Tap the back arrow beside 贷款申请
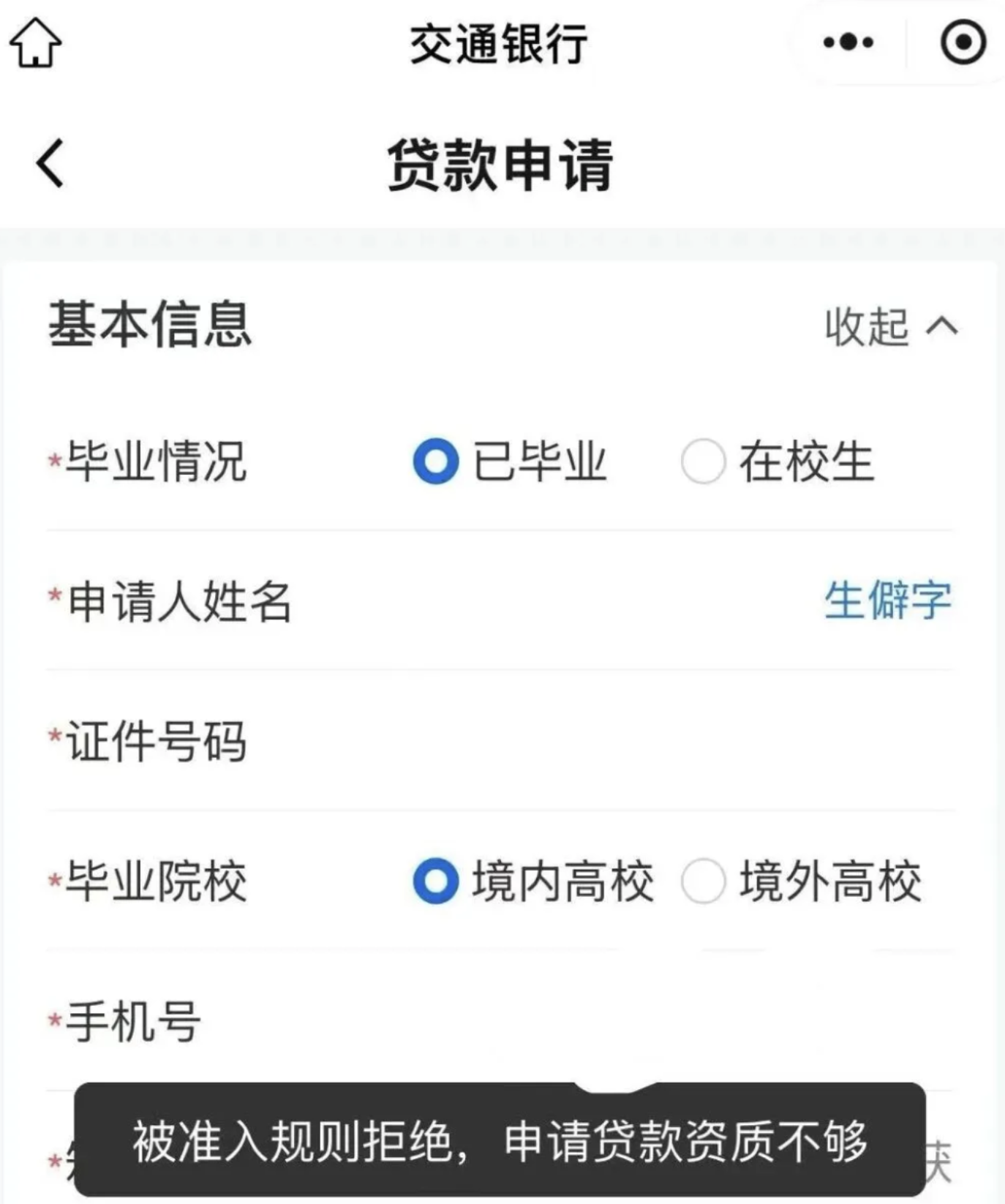This screenshot has height=1204, width=1005. point(47,164)
